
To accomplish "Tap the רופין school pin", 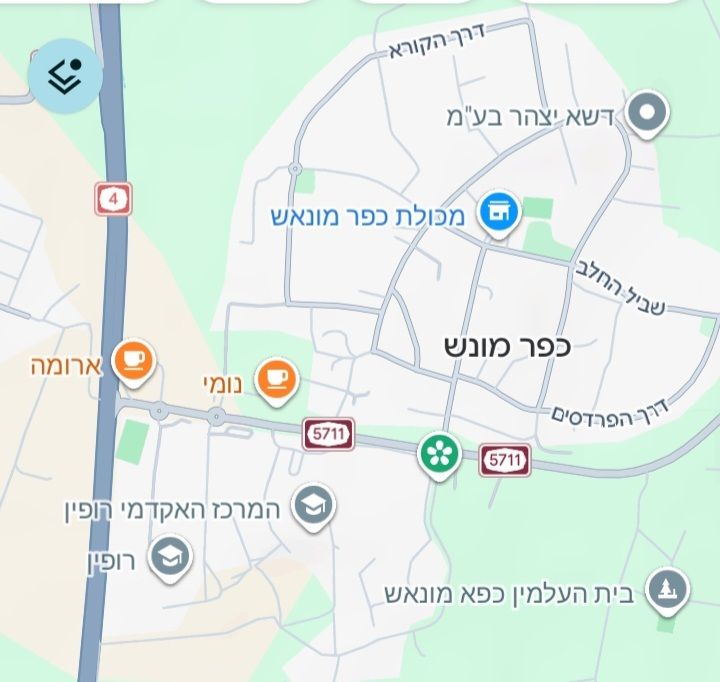I will pyautogui.click(x=170, y=557).
